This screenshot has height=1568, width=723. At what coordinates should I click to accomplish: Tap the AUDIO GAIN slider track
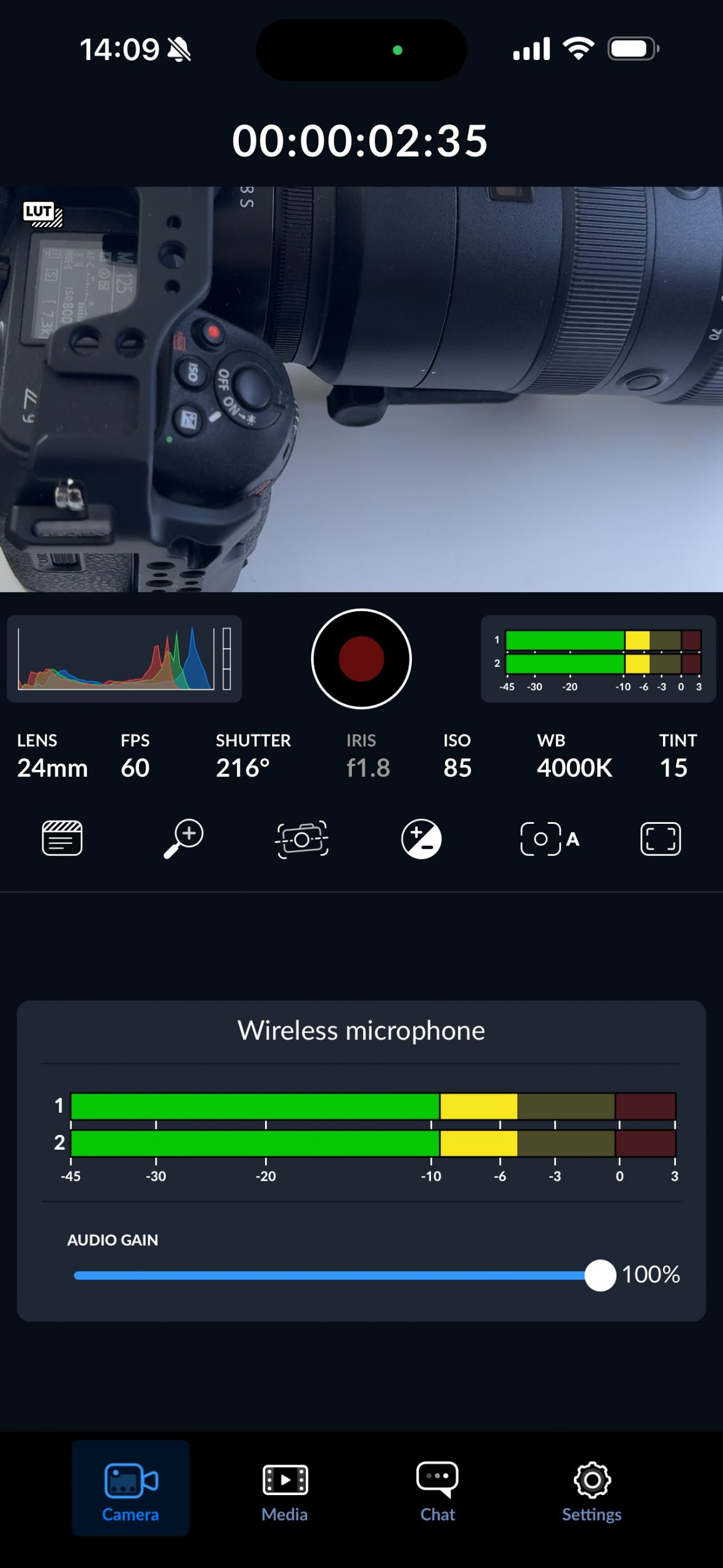331,1275
